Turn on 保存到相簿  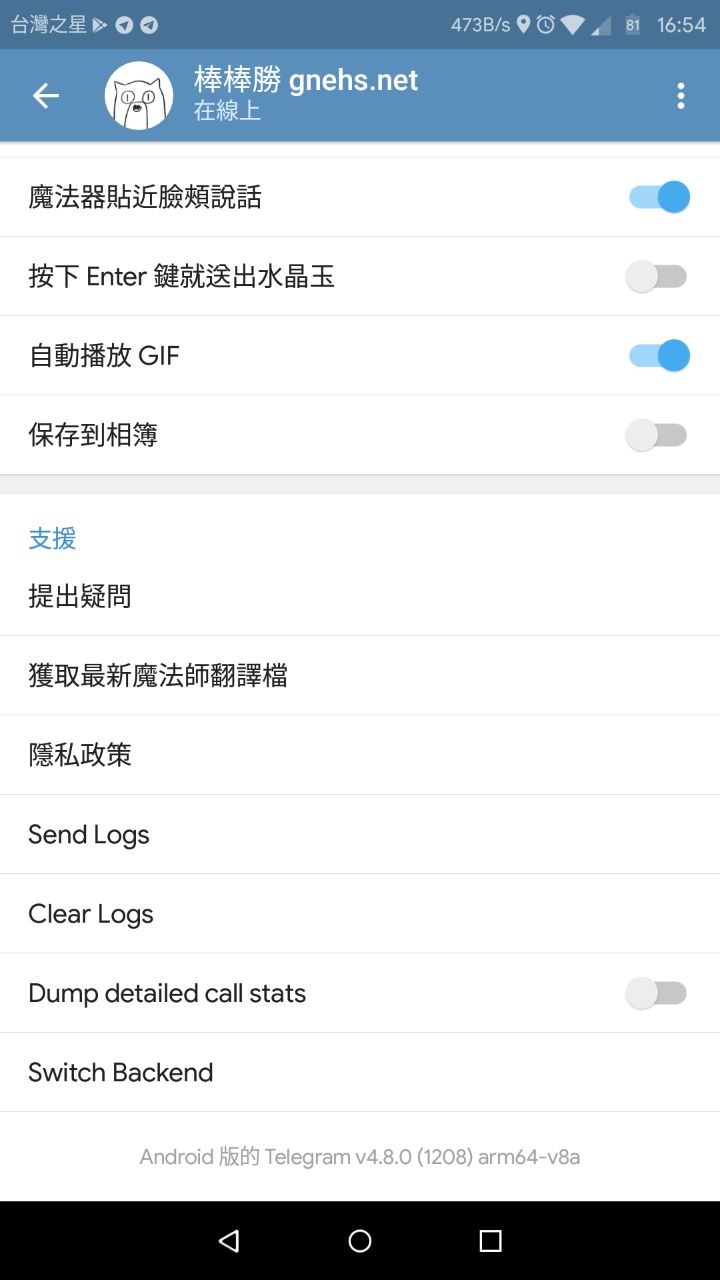pos(656,435)
